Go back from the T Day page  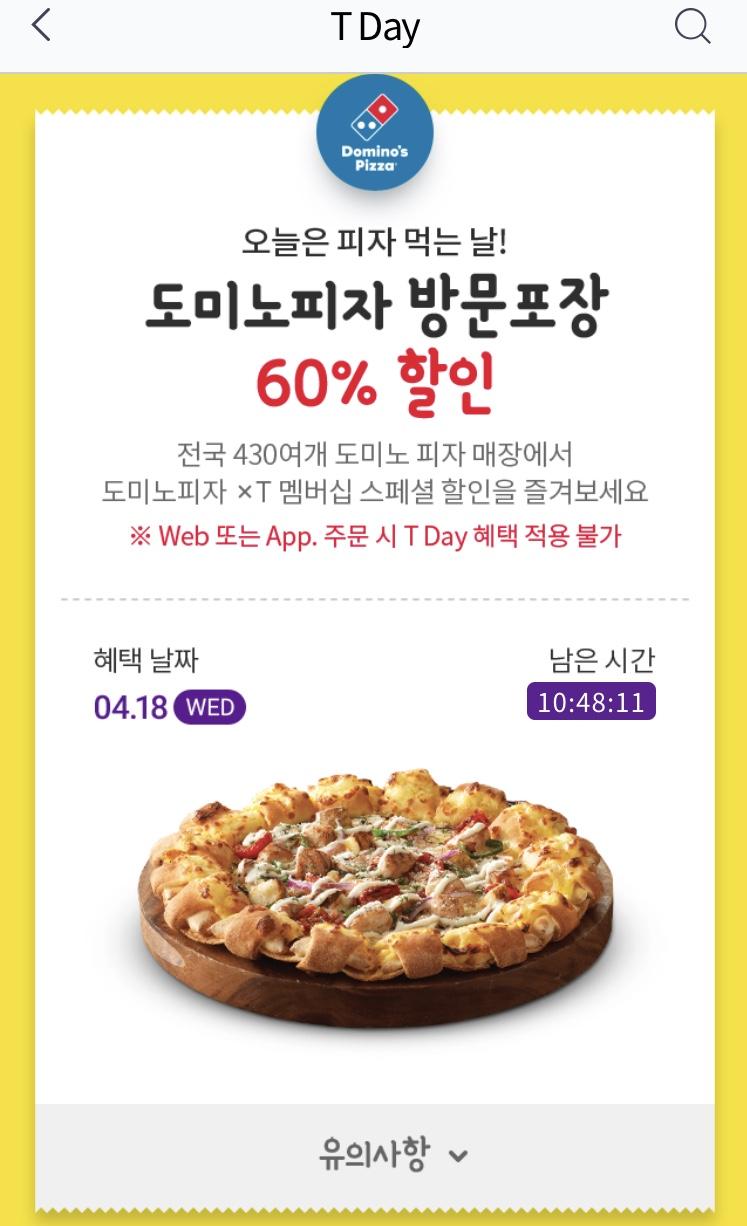tap(41, 27)
